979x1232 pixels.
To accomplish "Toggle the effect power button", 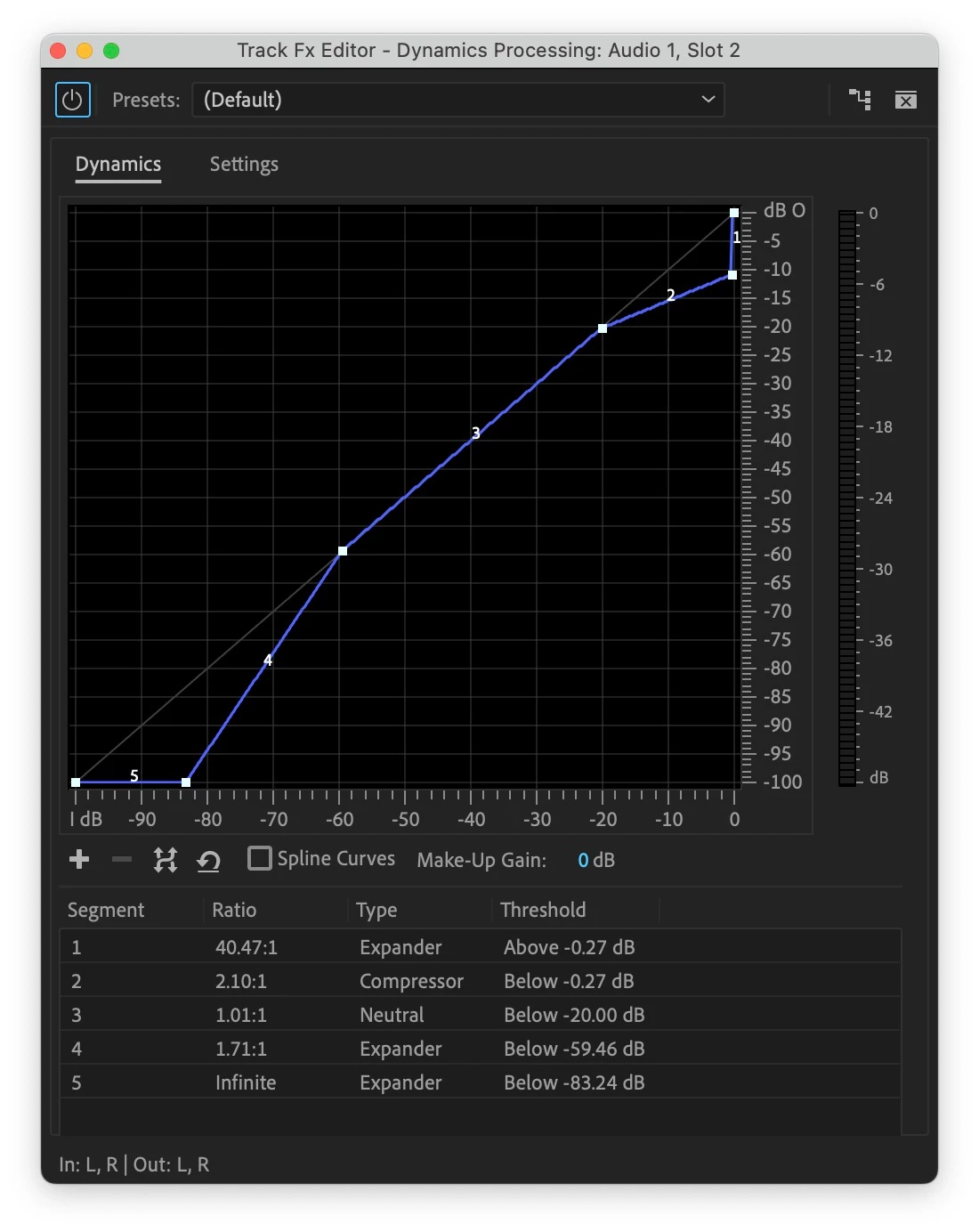I will [x=72, y=100].
